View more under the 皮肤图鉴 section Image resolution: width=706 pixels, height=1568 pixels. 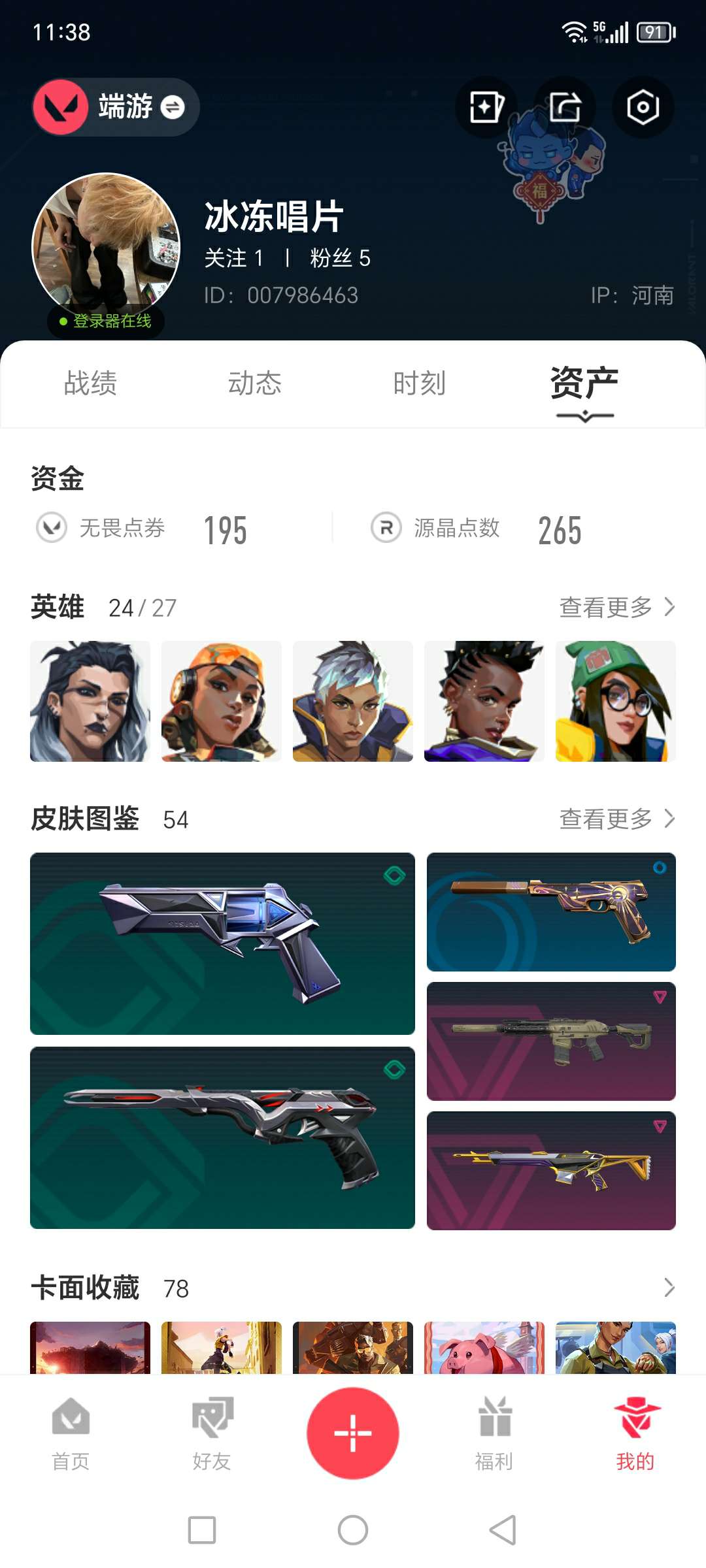click(x=617, y=819)
